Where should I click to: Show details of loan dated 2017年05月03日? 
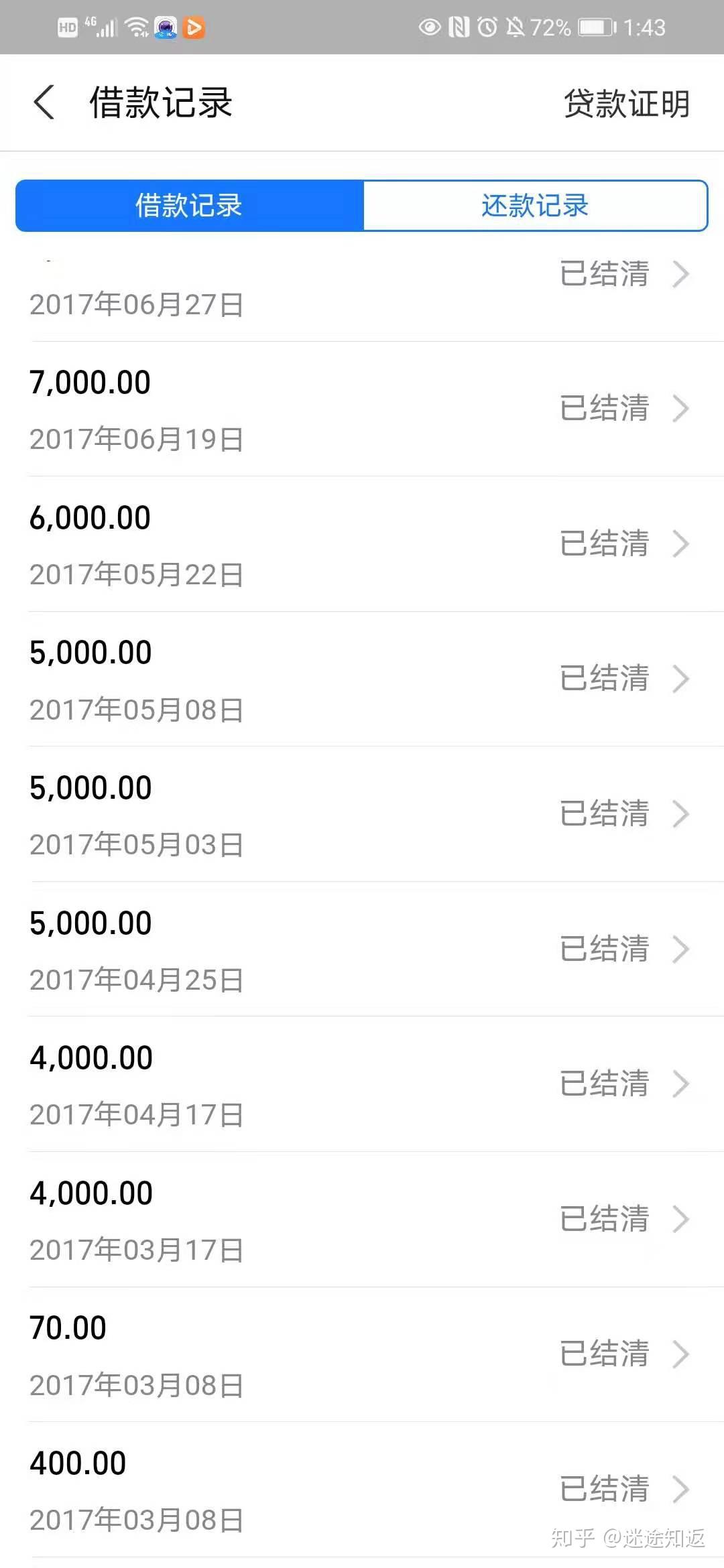coord(362,815)
